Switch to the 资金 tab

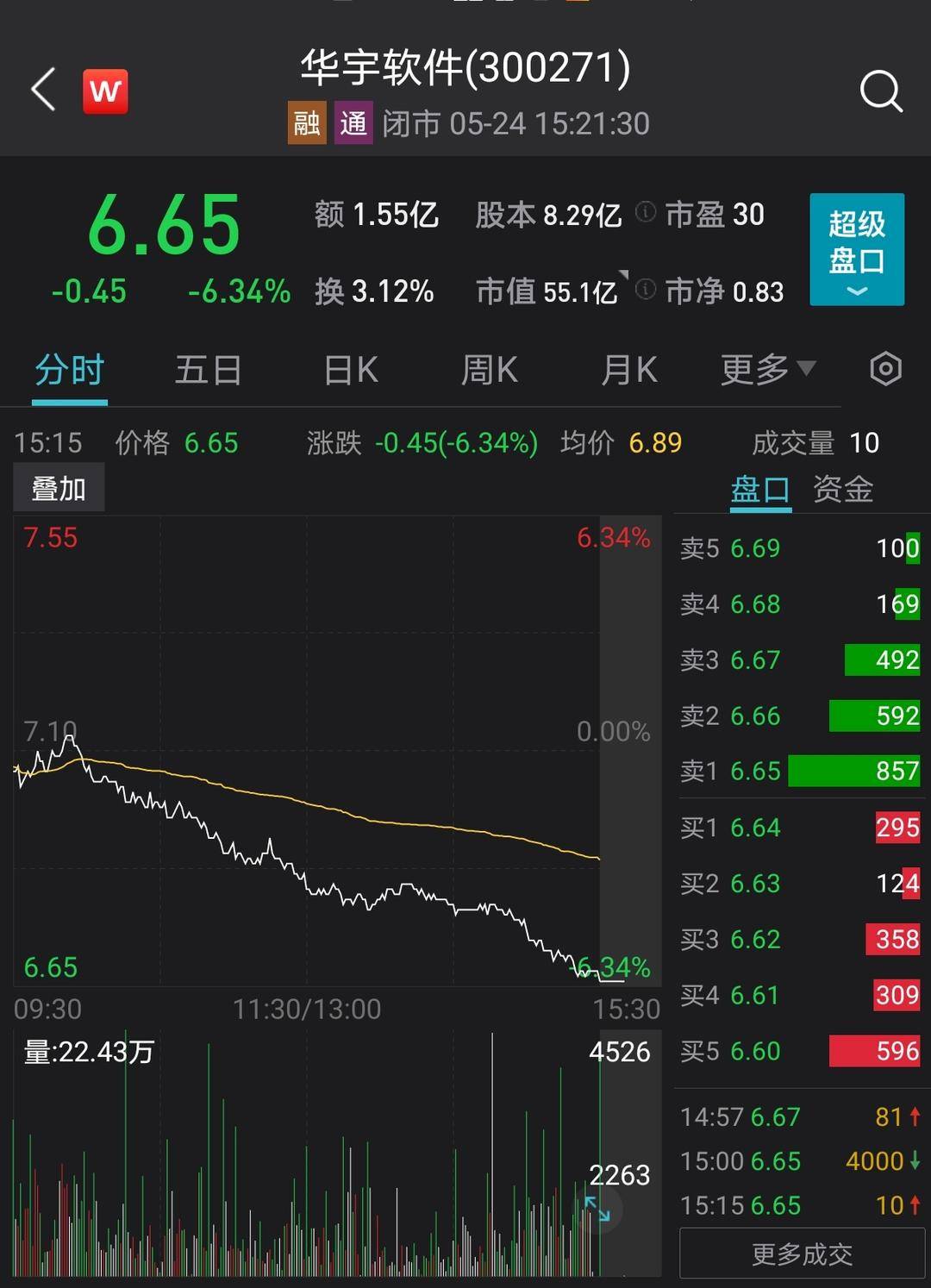tap(842, 490)
